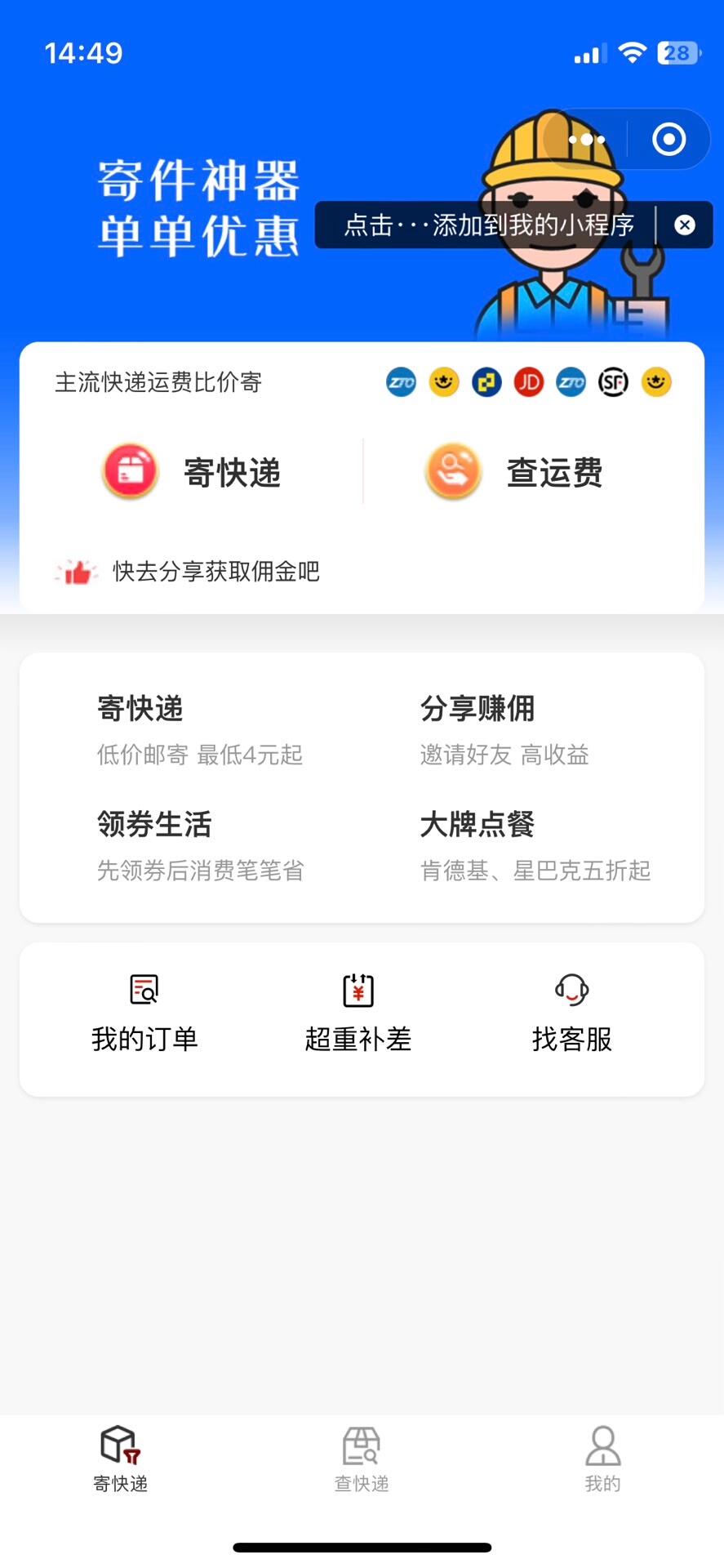The height and width of the screenshot is (1568, 724).
Task: Select the 寄快递 tab in the bottom bar
Action: tap(121, 1459)
